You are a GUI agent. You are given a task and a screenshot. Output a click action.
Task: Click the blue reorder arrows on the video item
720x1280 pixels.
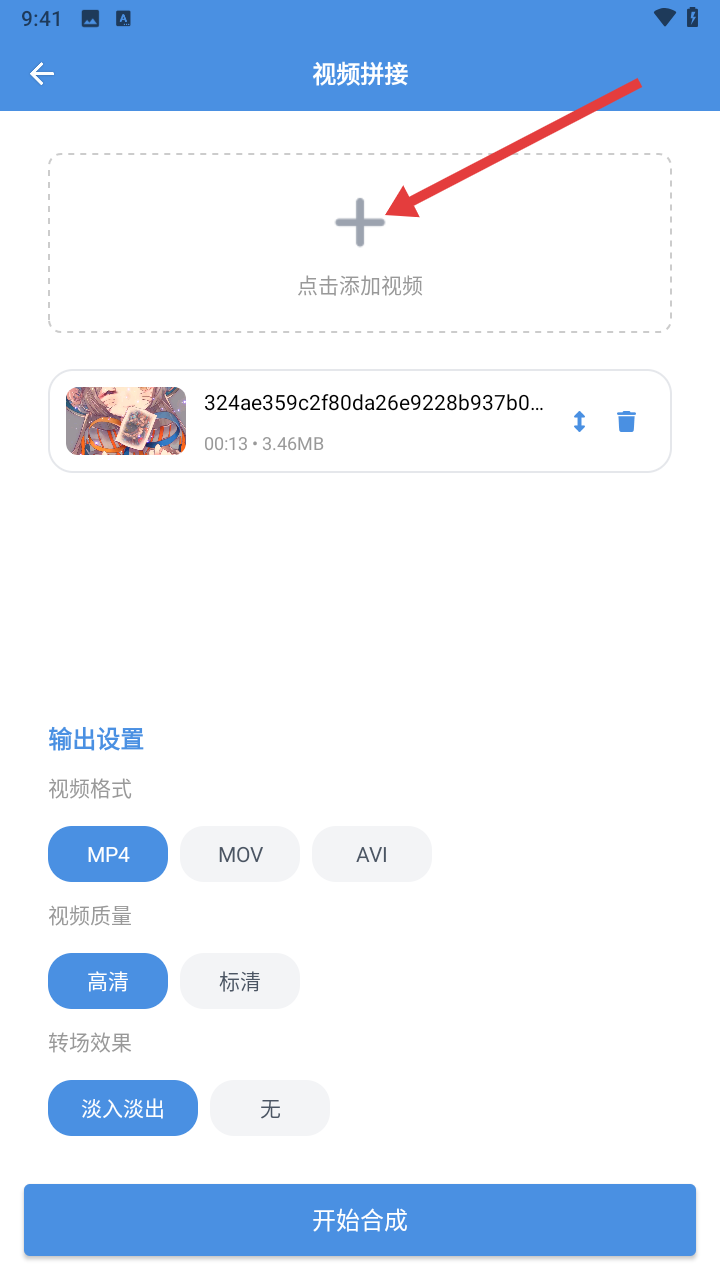coord(579,421)
